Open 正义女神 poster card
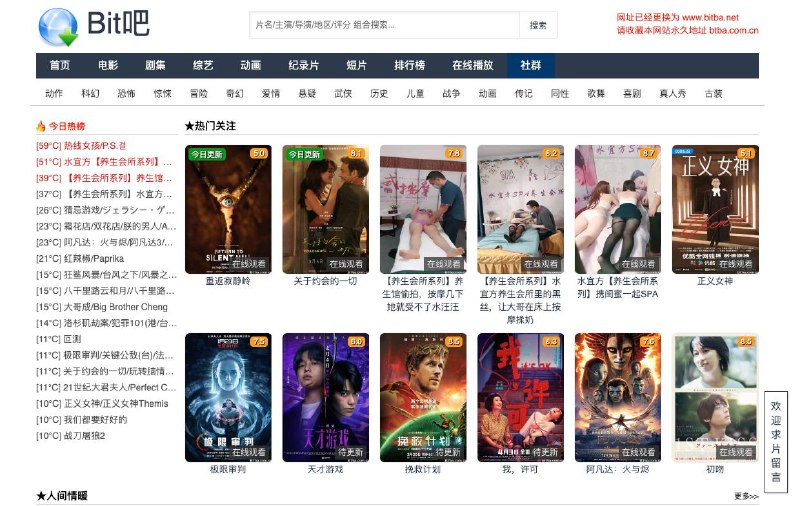Image resolution: width=800 pixels, height=506 pixels. click(715, 210)
